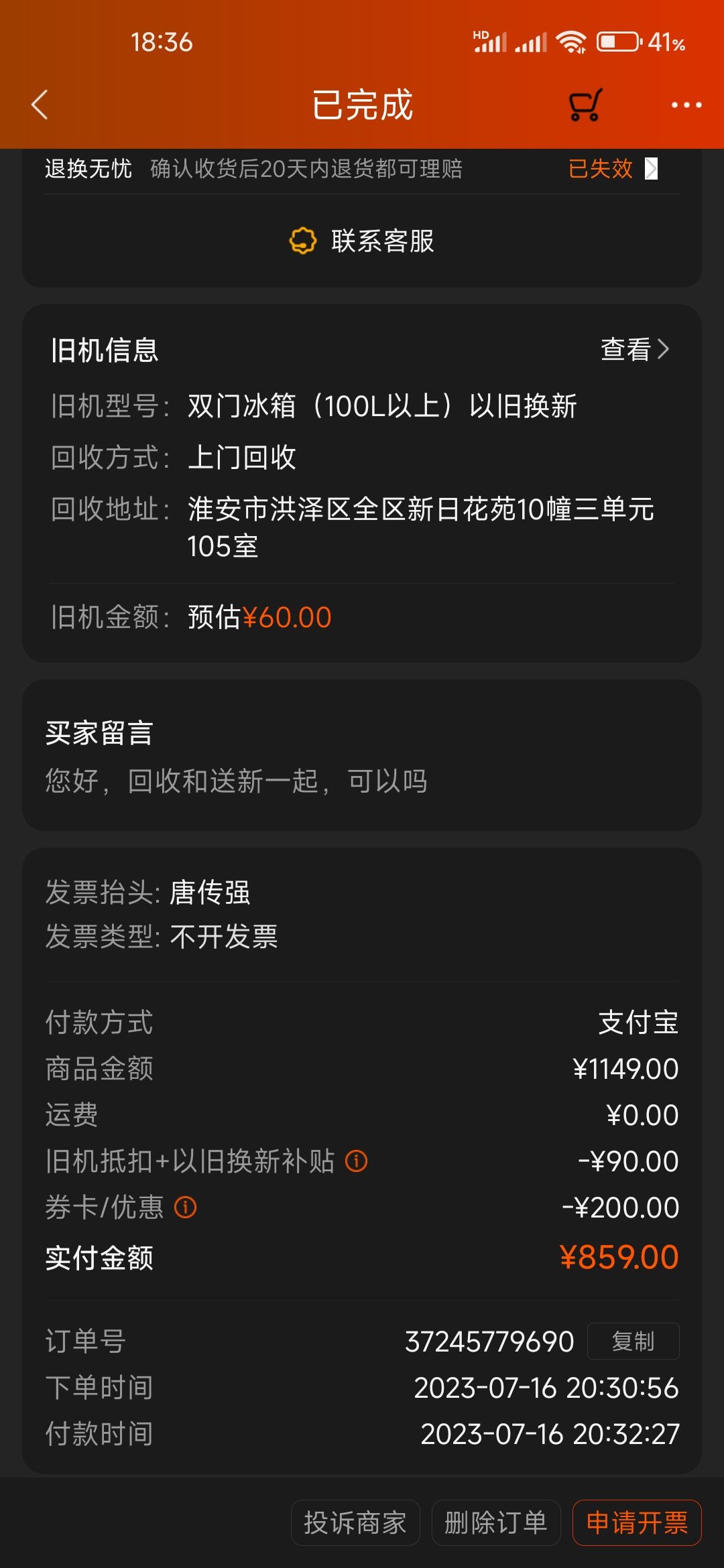
Task: Go back using the top-left arrow
Action: (x=40, y=105)
